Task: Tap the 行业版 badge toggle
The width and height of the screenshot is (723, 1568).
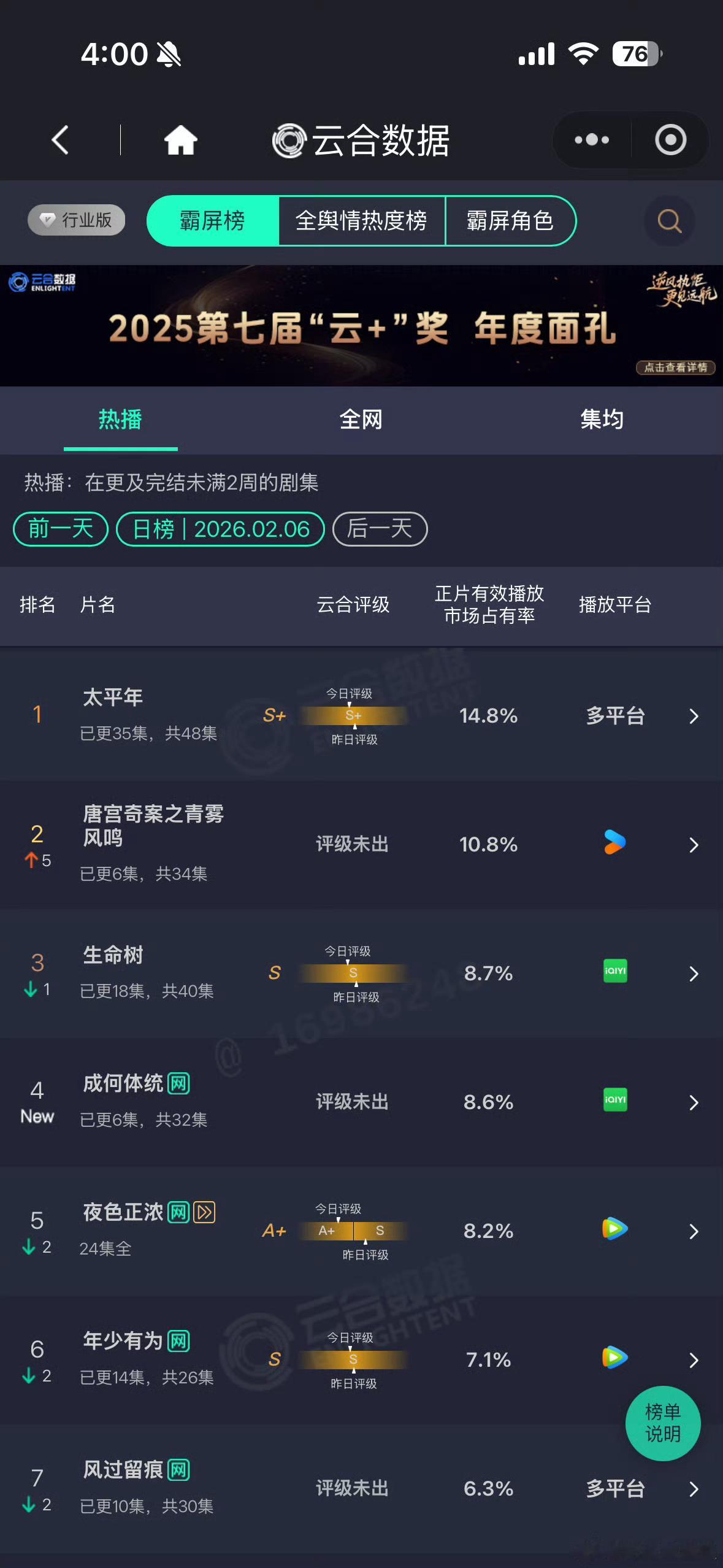Action: [x=75, y=220]
